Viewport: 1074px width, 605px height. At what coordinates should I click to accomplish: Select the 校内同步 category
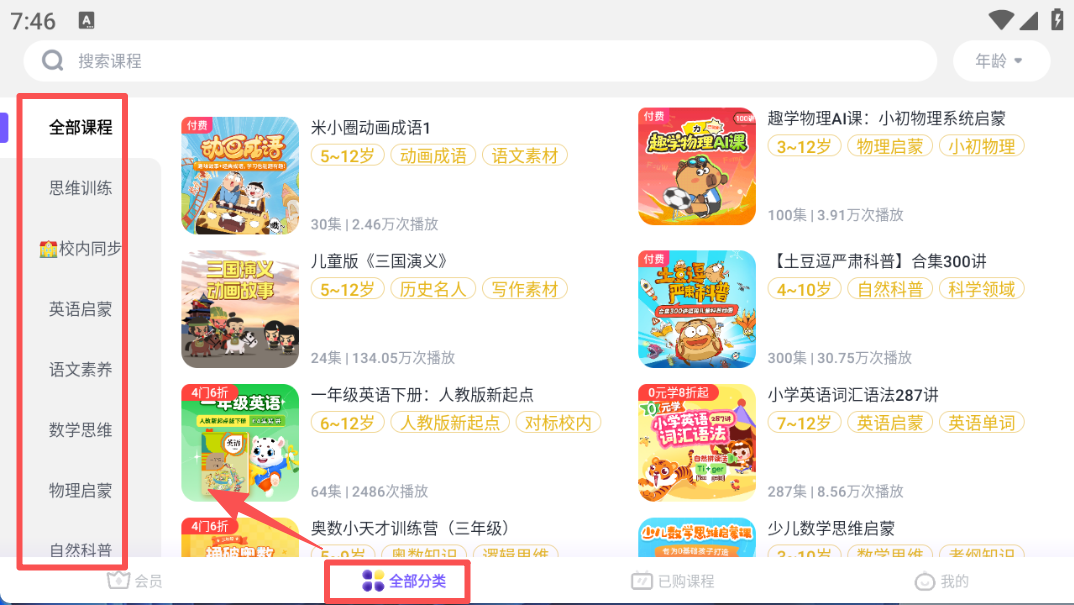coord(81,249)
